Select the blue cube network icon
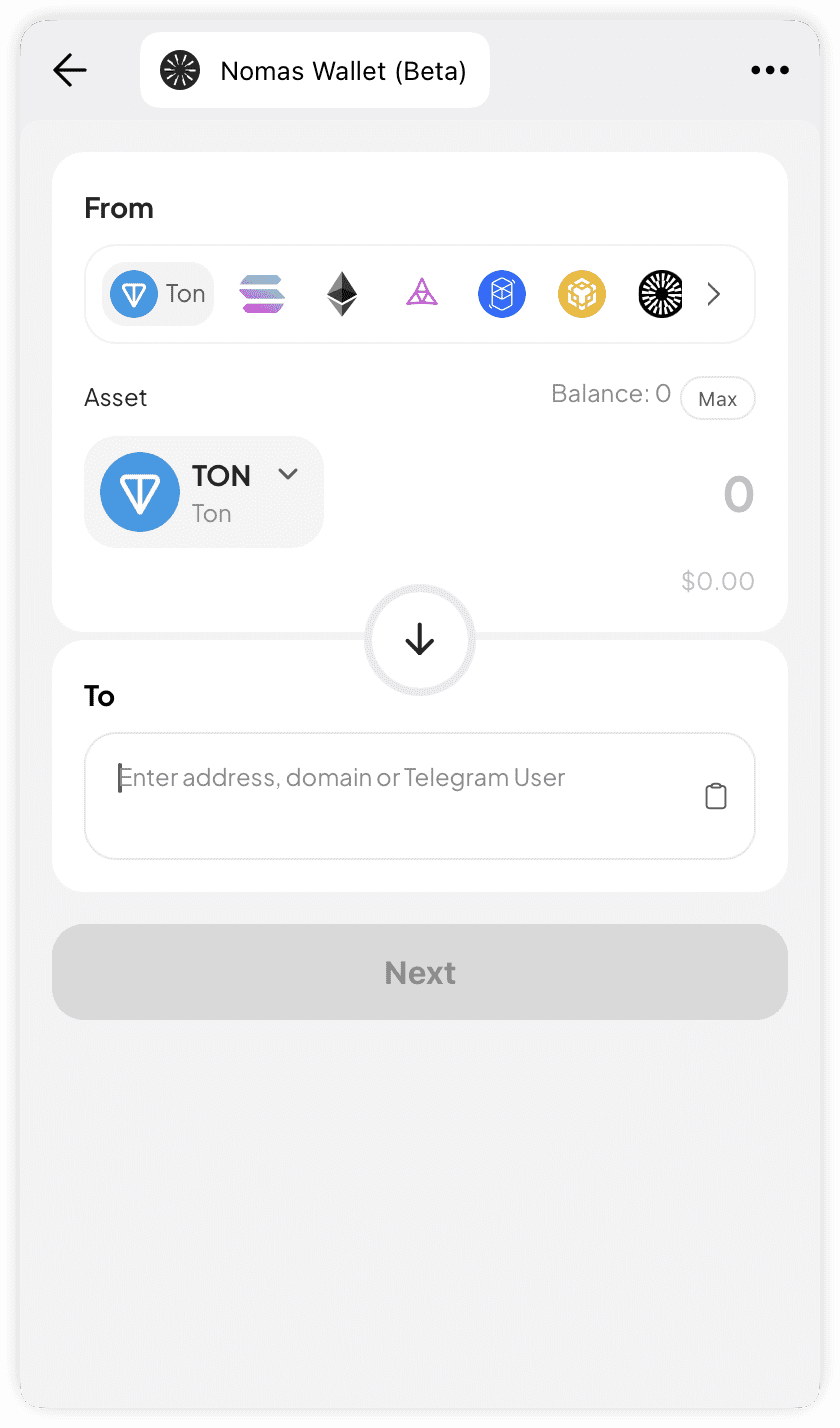 pyautogui.click(x=502, y=294)
